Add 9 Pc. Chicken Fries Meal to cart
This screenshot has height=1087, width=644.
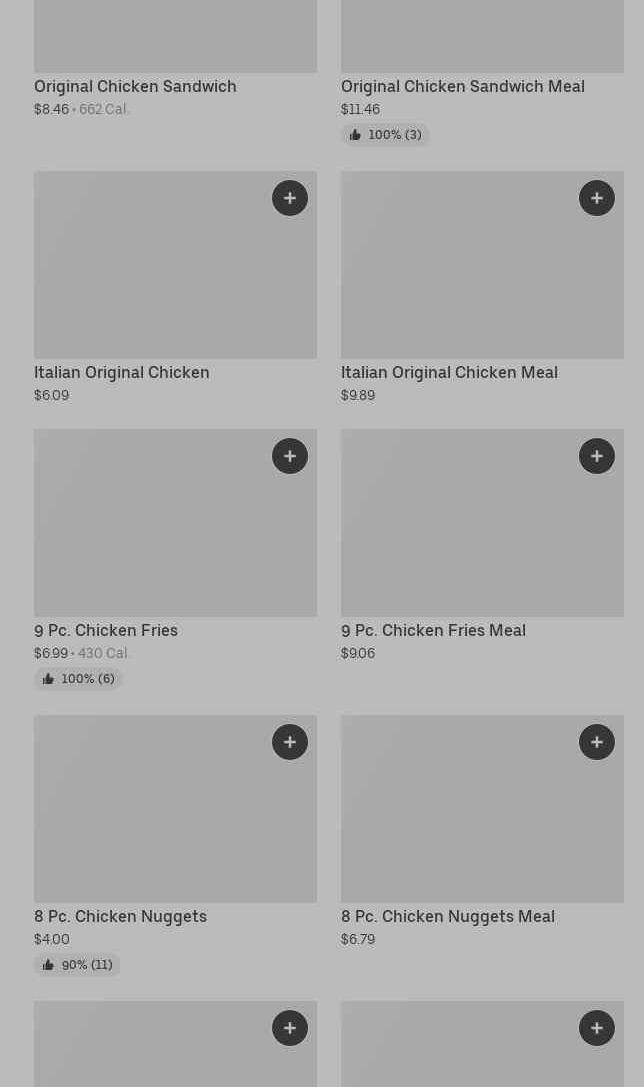[x=597, y=456]
